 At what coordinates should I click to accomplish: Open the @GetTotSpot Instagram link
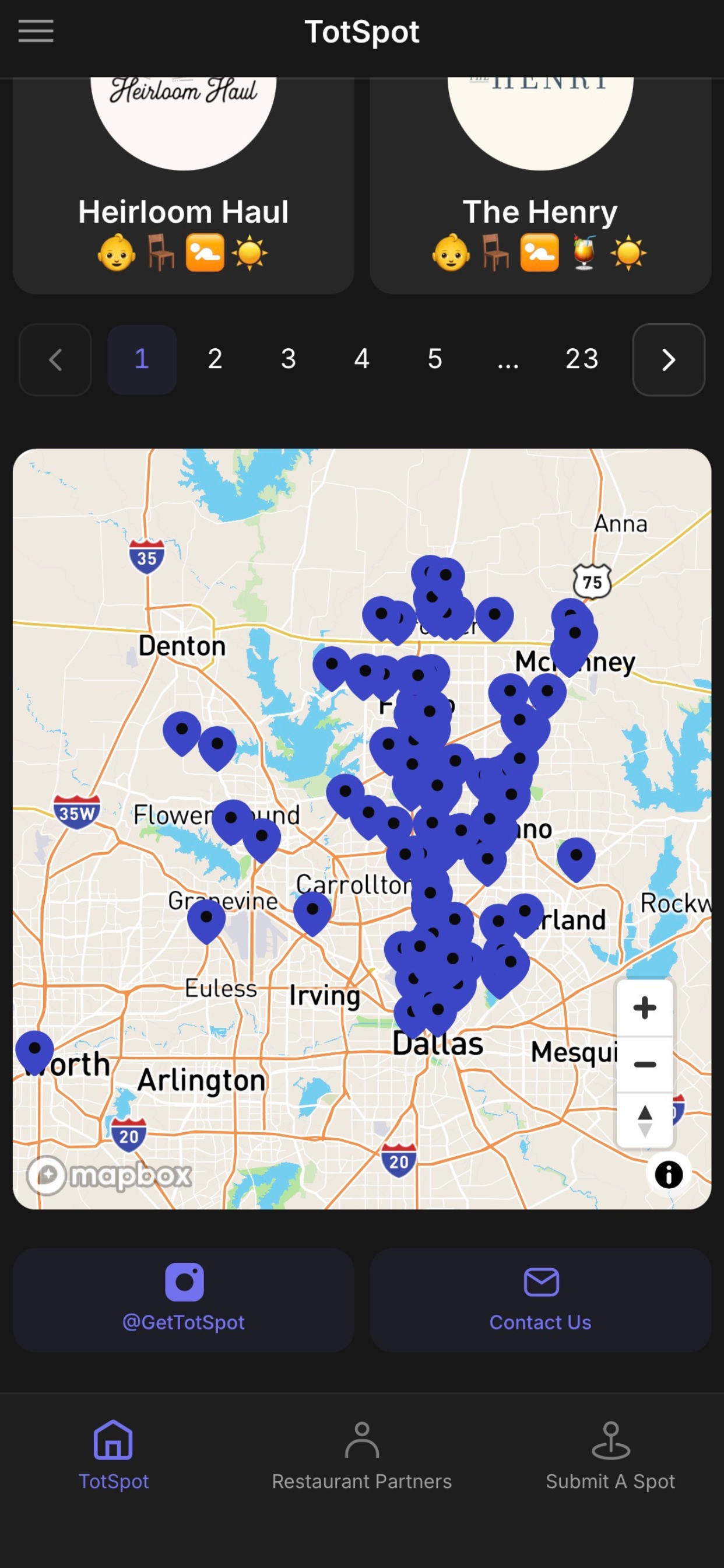click(x=183, y=1301)
